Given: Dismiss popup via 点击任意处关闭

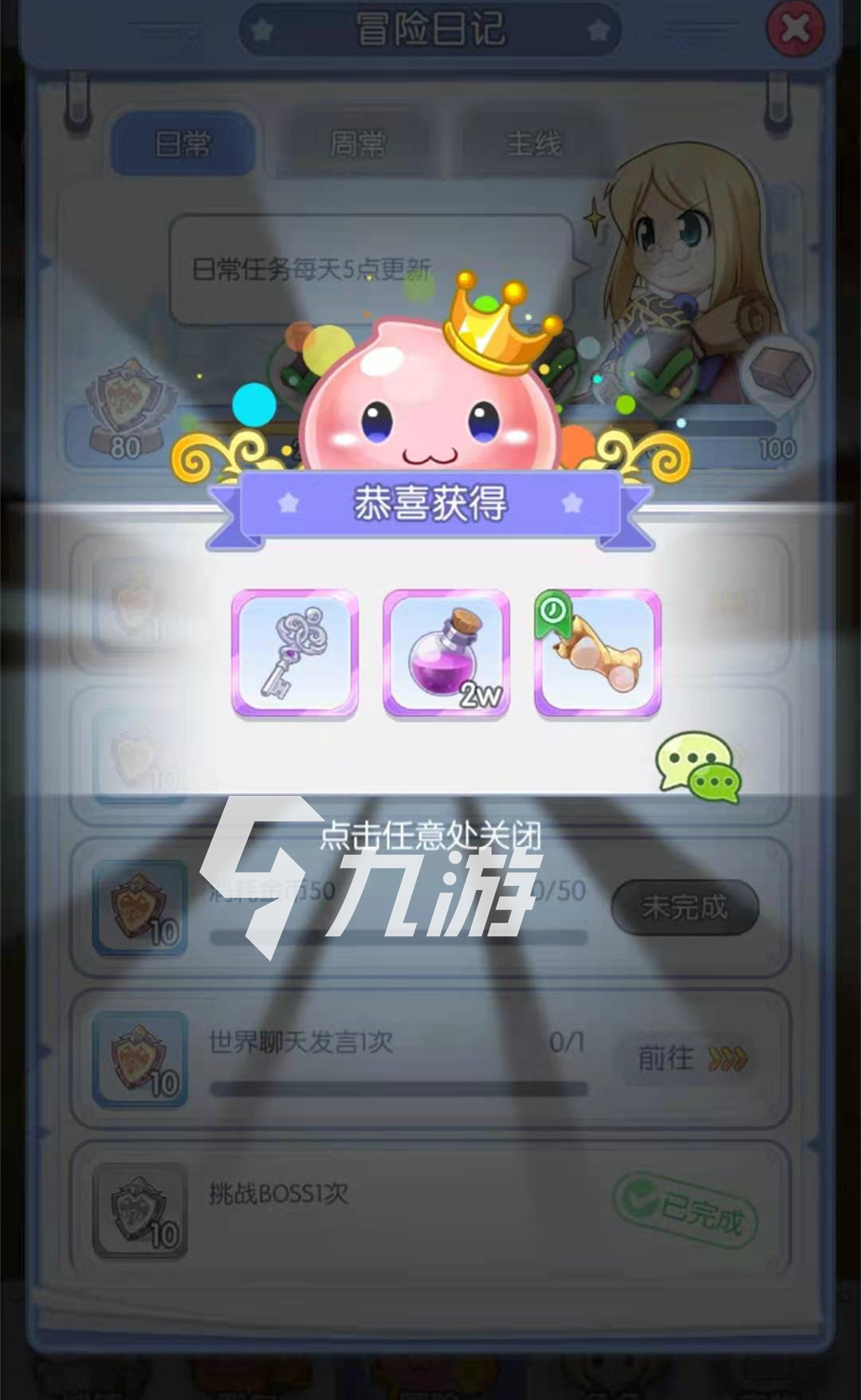Looking at the screenshot, I should (x=431, y=835).
